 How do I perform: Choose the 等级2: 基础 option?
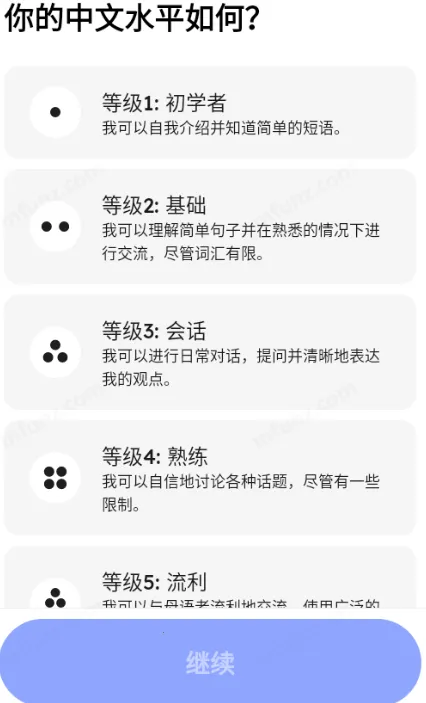coord(210,226)
